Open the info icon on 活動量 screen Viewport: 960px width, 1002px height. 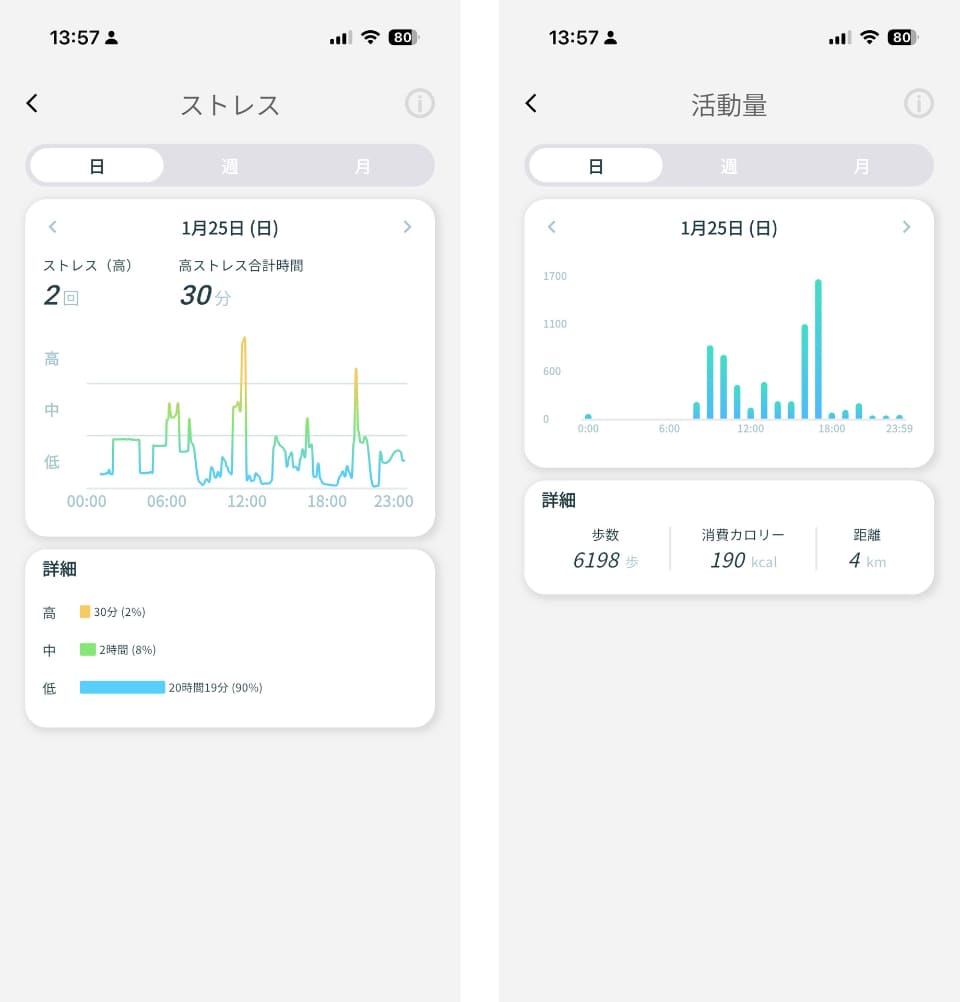pyautogui.click(x=919, y=103)
